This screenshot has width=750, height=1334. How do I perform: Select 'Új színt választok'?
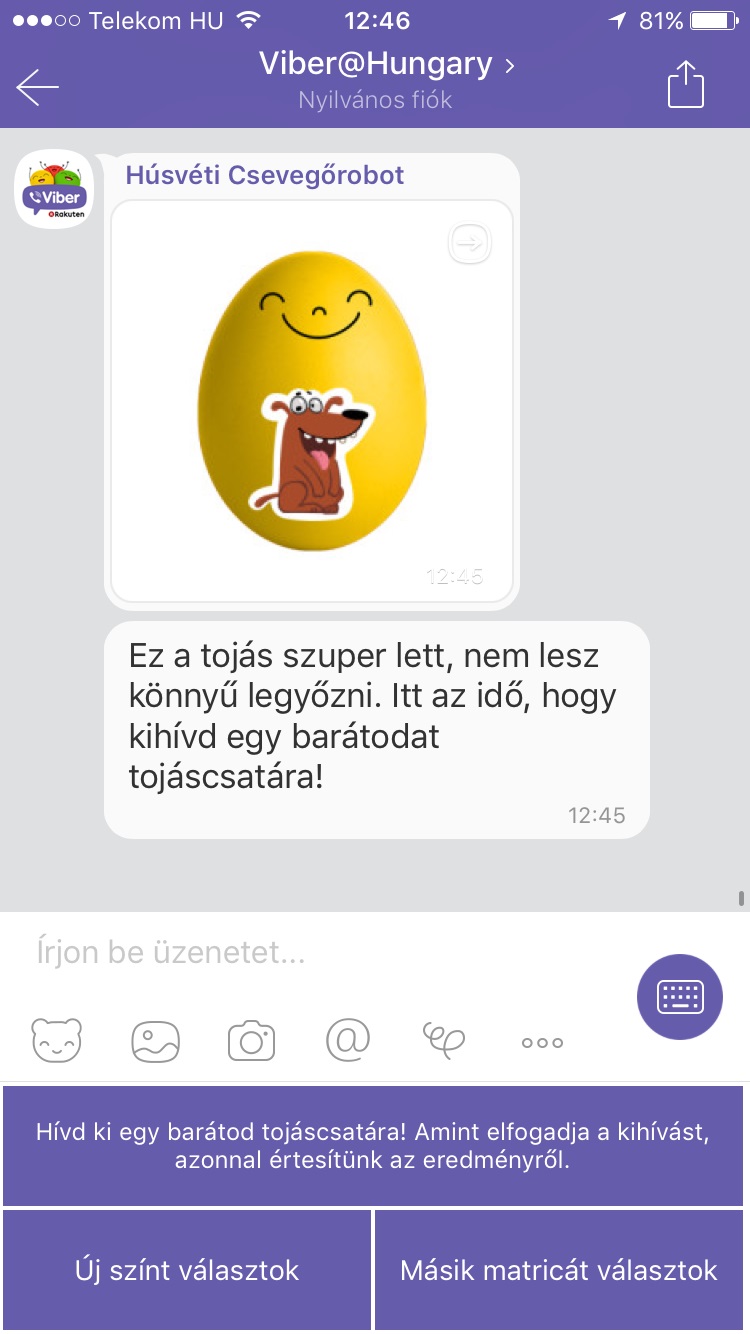click(x=187, y=1270)
